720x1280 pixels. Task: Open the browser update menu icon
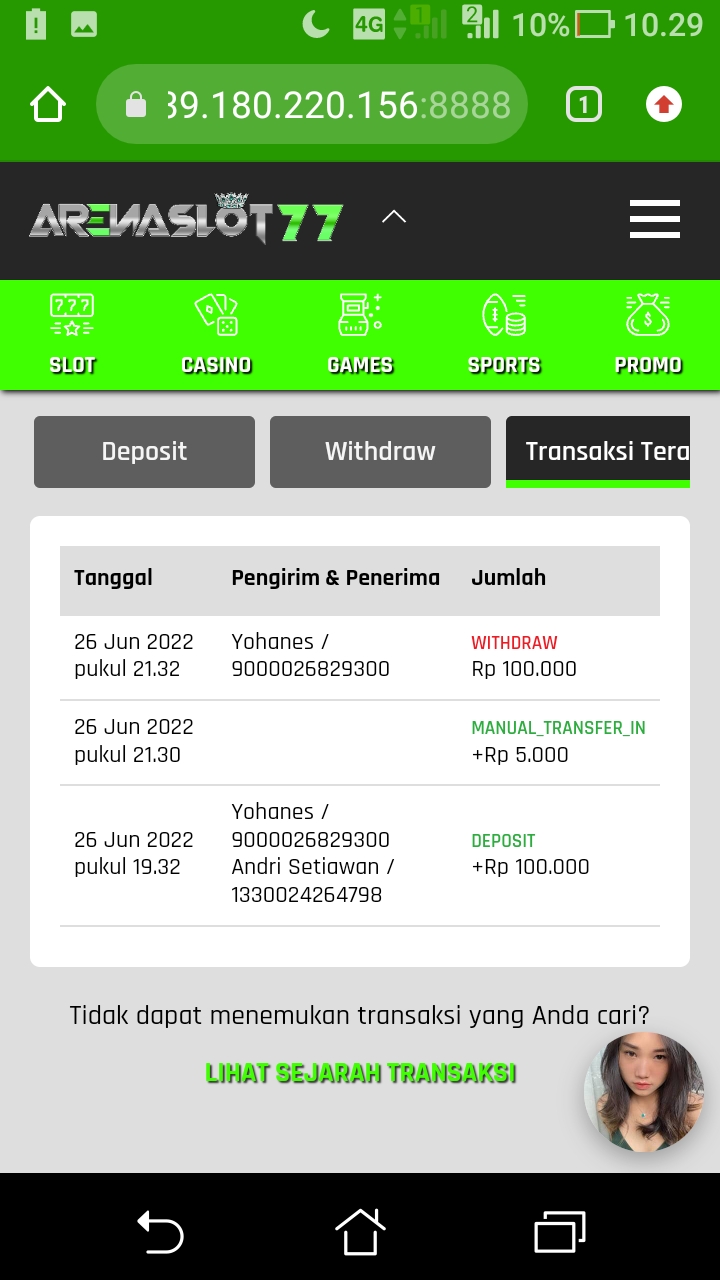(x=664, y=105)
